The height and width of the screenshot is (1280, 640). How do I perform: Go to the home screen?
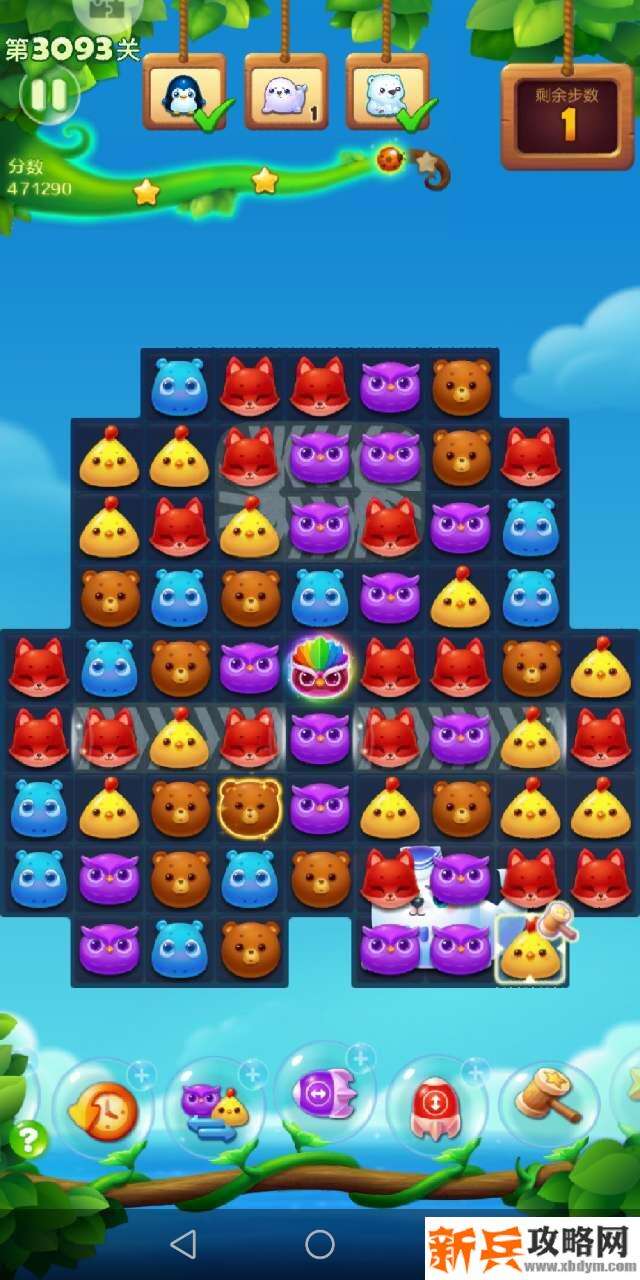point(320,1244)
